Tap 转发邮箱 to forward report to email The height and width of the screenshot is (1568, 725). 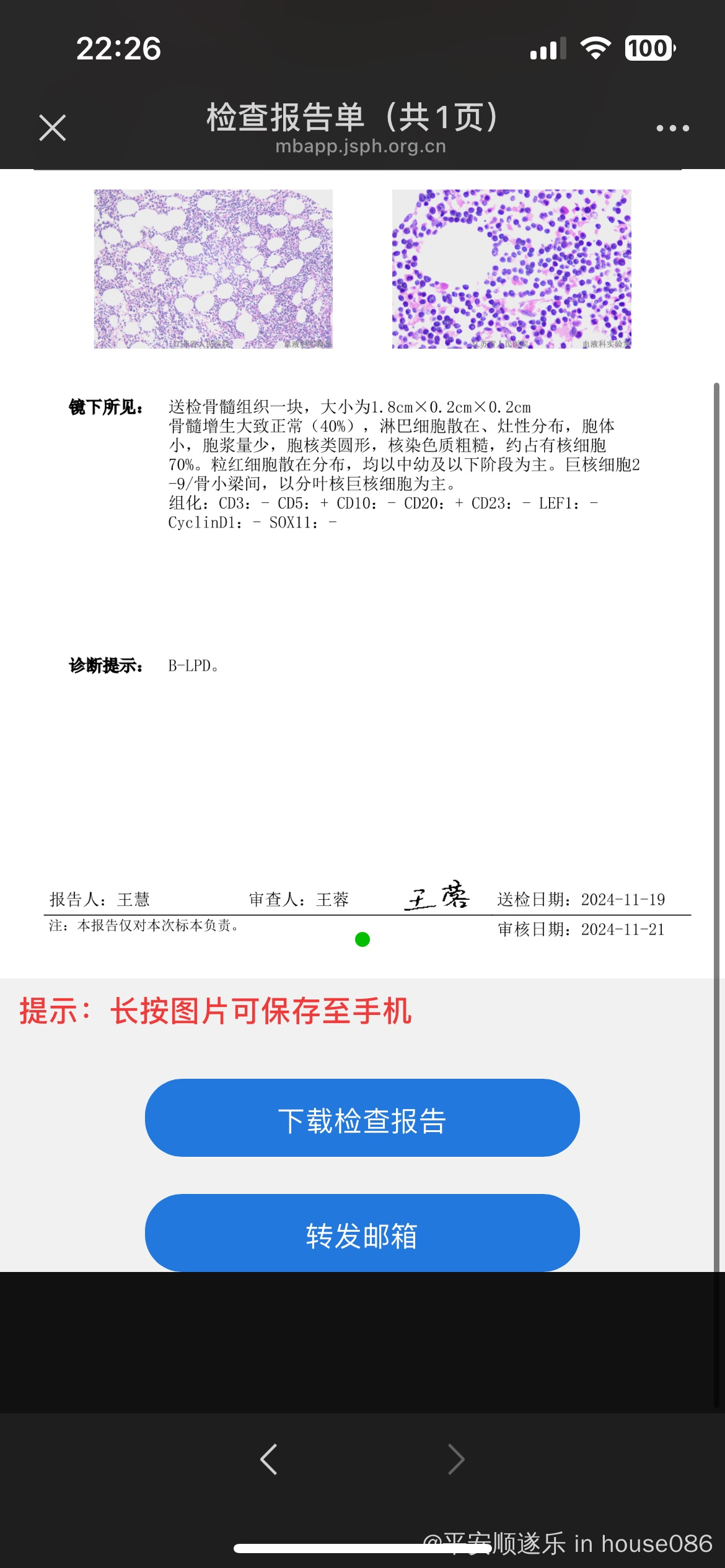click(362, 1233)
